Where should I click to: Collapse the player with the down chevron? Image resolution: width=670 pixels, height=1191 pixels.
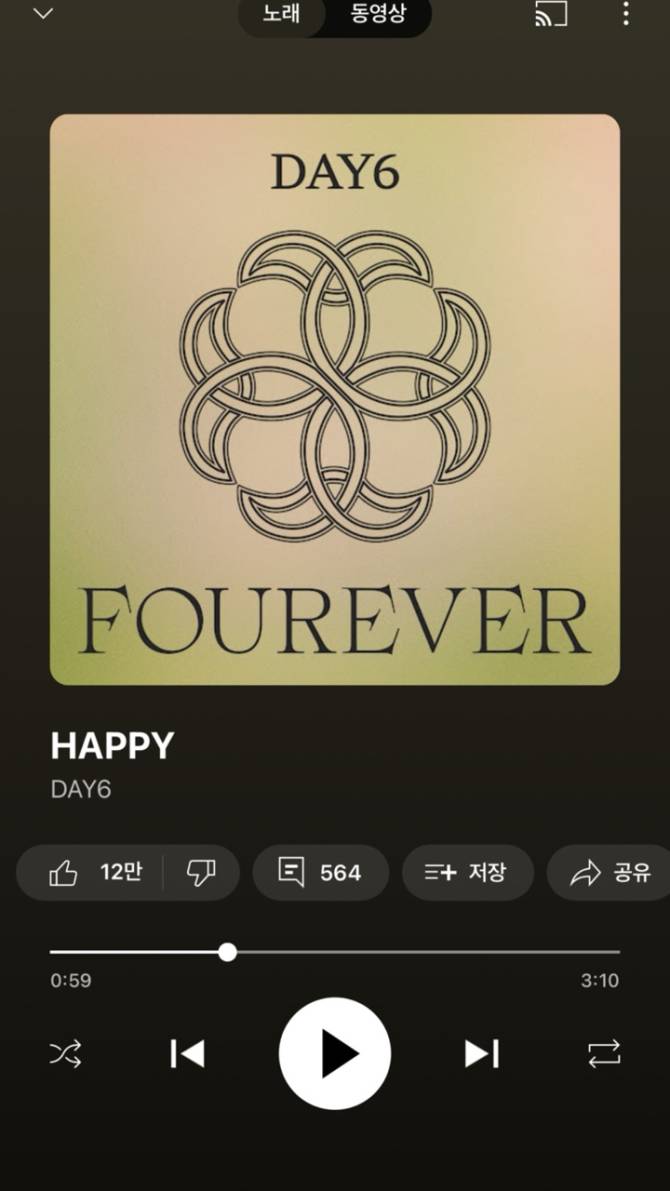[x=43, y=14]
